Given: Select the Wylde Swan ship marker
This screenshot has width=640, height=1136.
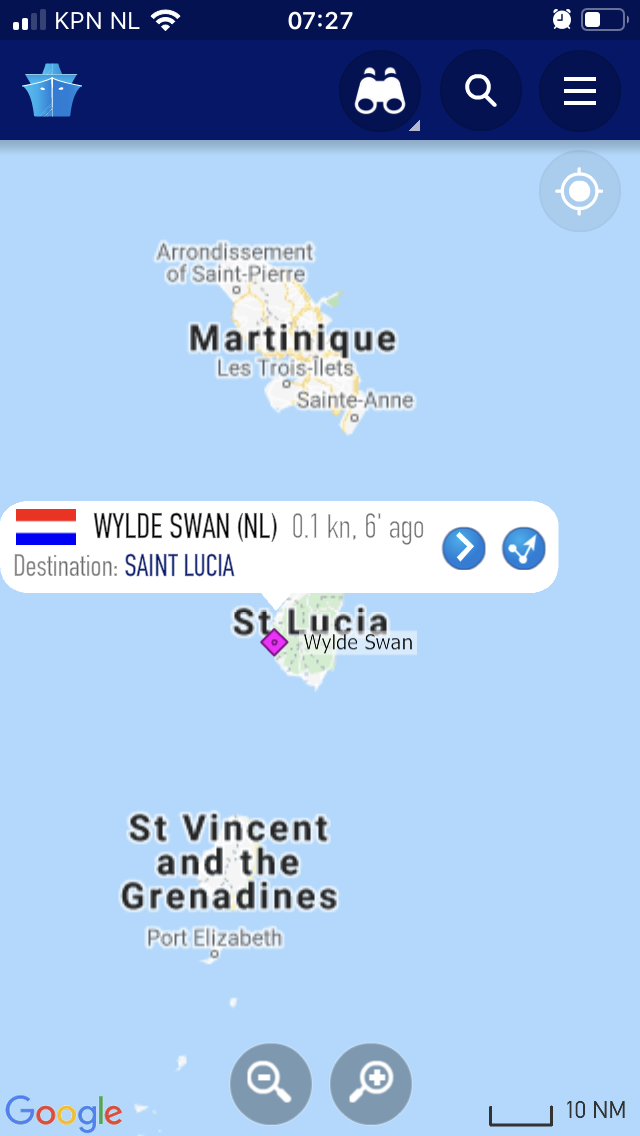Looking at the screenshot, I should [x=274, y=642].
